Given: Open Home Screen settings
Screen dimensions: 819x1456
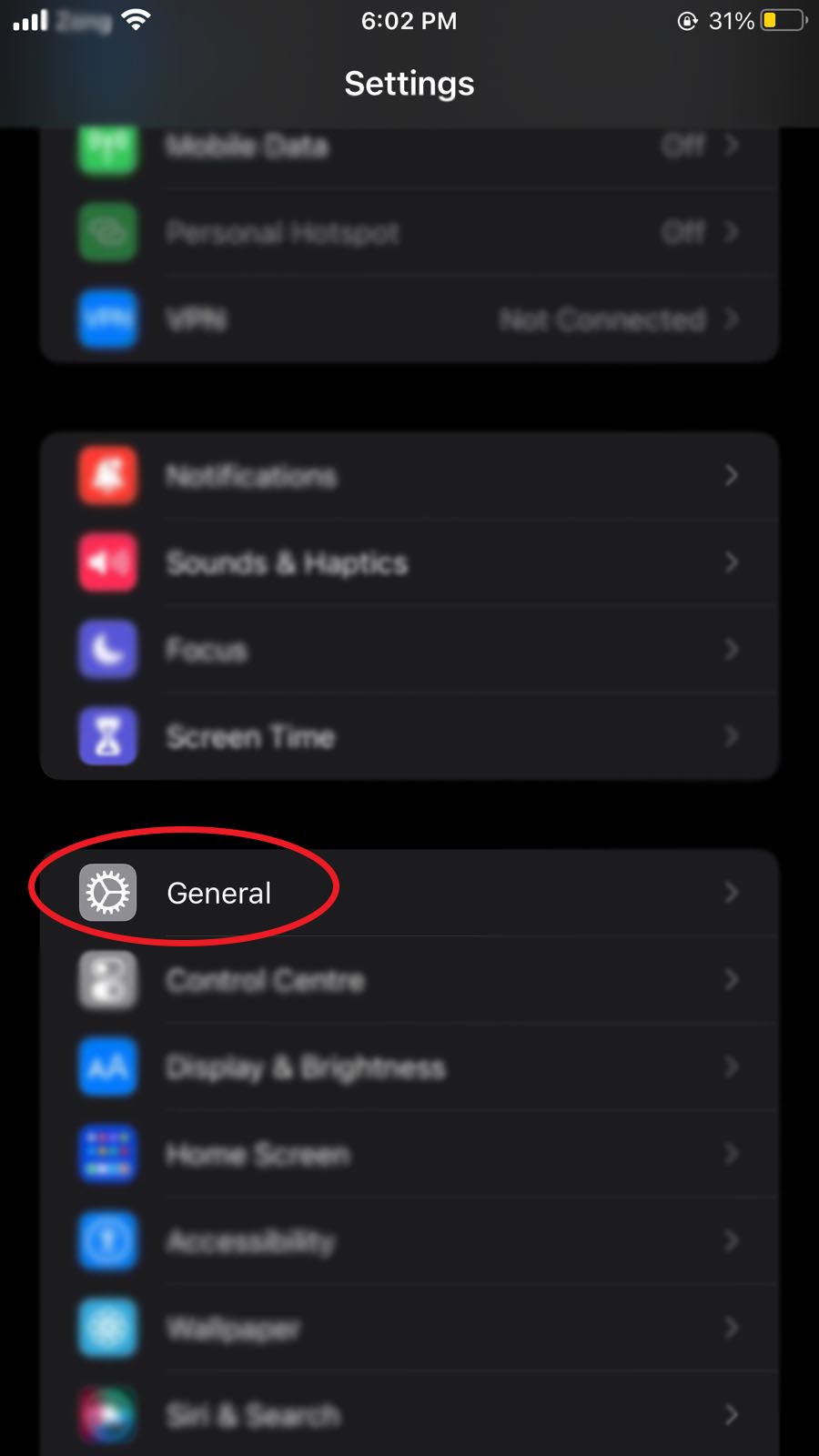Looking at the screenshot, I should click(x=409, y=1154).
